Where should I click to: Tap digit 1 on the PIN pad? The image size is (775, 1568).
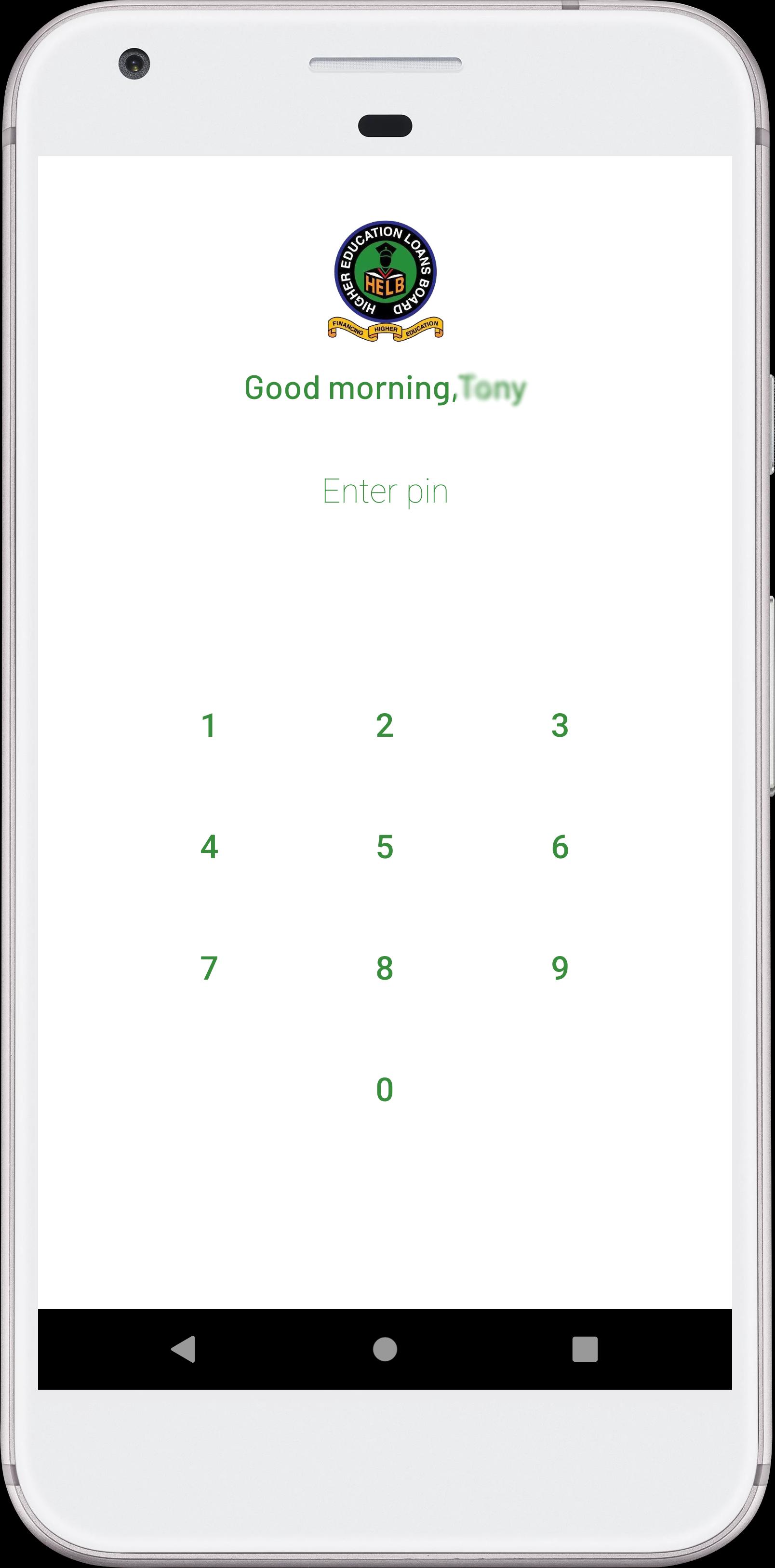tap(209, 726)
